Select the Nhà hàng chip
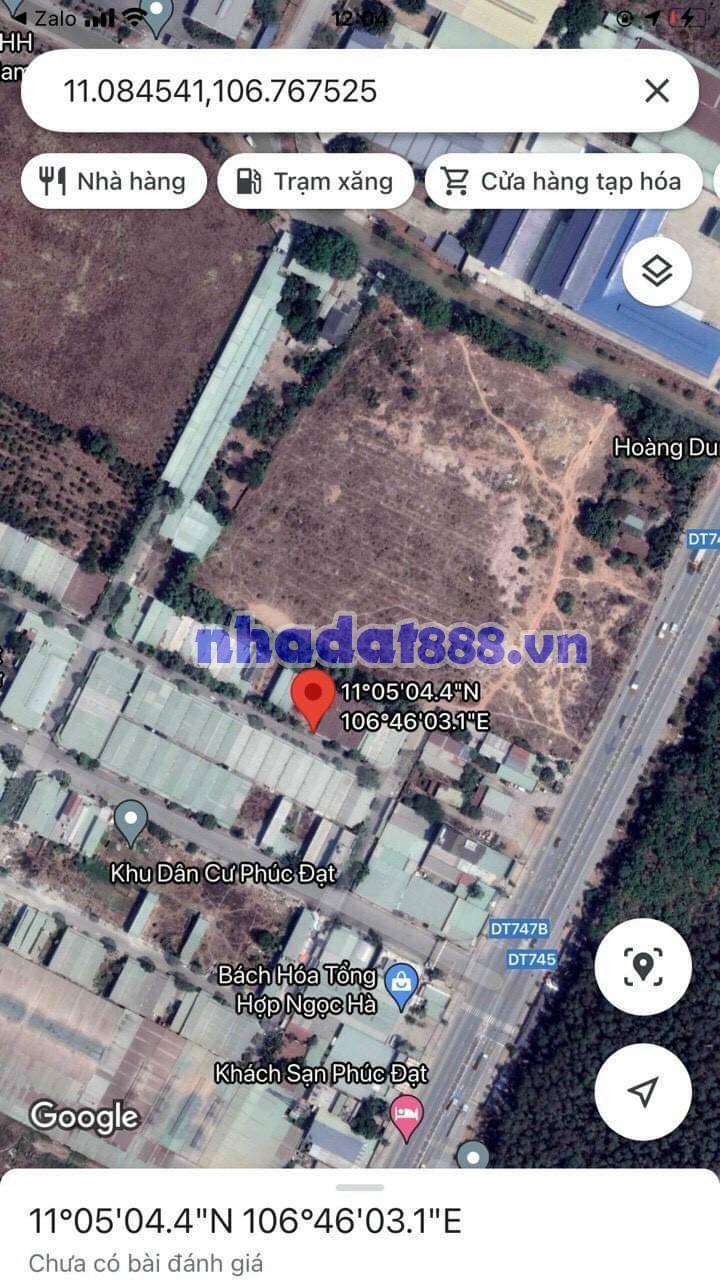Image resolution: width=720 pixels, height=1280 pixels. [113, 181]
